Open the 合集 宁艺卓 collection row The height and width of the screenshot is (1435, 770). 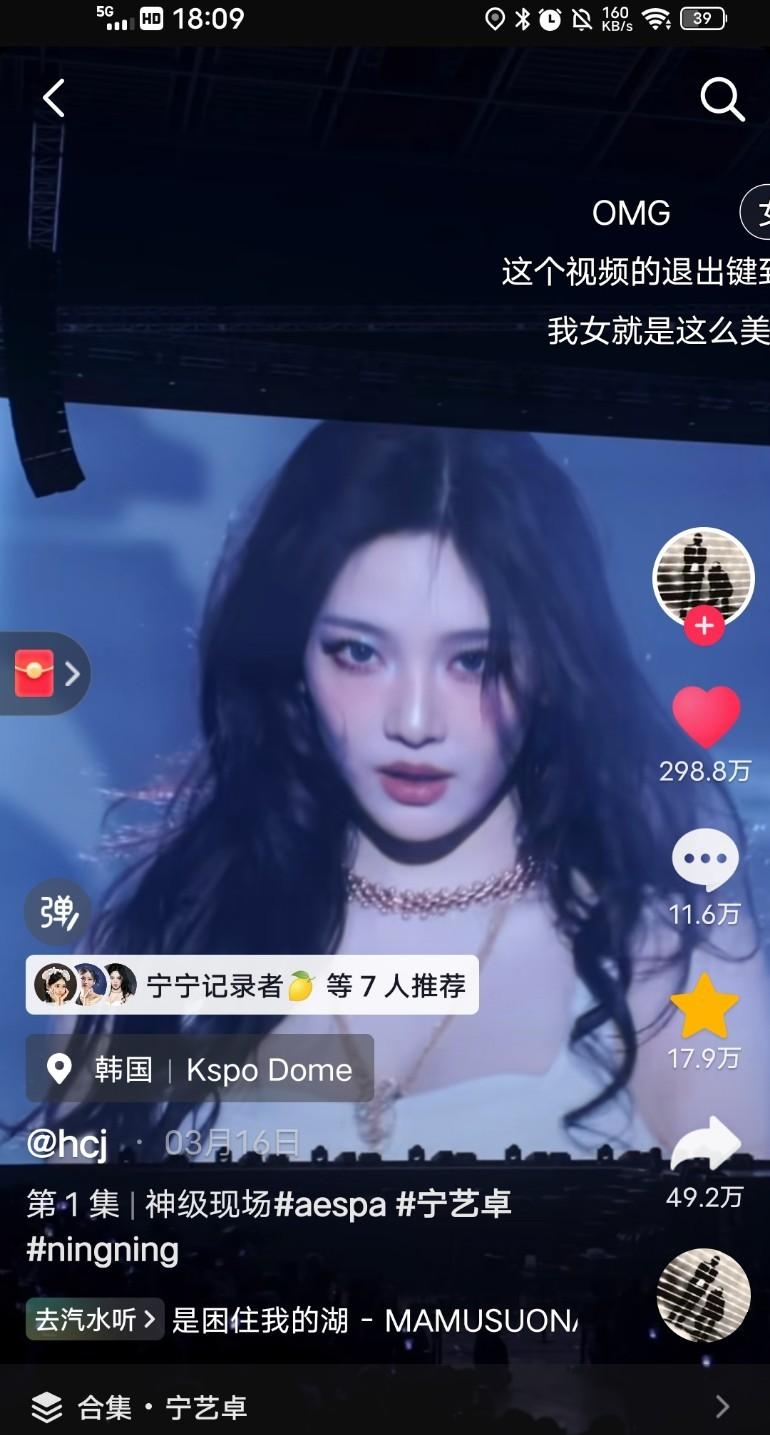click(x=385, y=1407)
